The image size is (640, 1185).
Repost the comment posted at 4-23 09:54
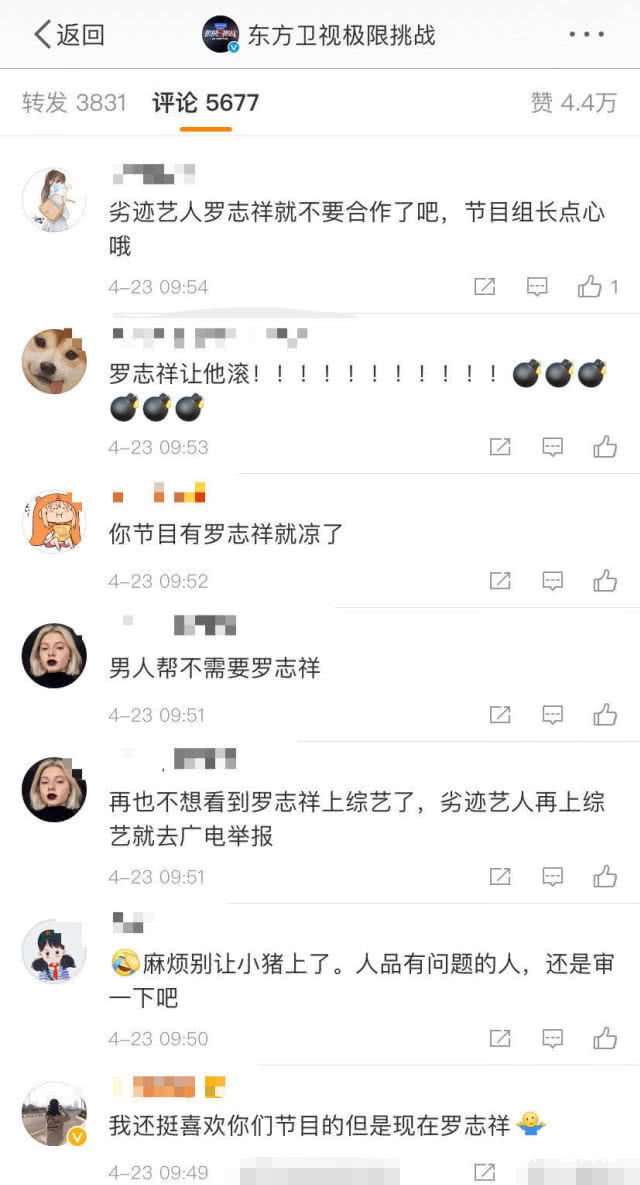(485, 287)
